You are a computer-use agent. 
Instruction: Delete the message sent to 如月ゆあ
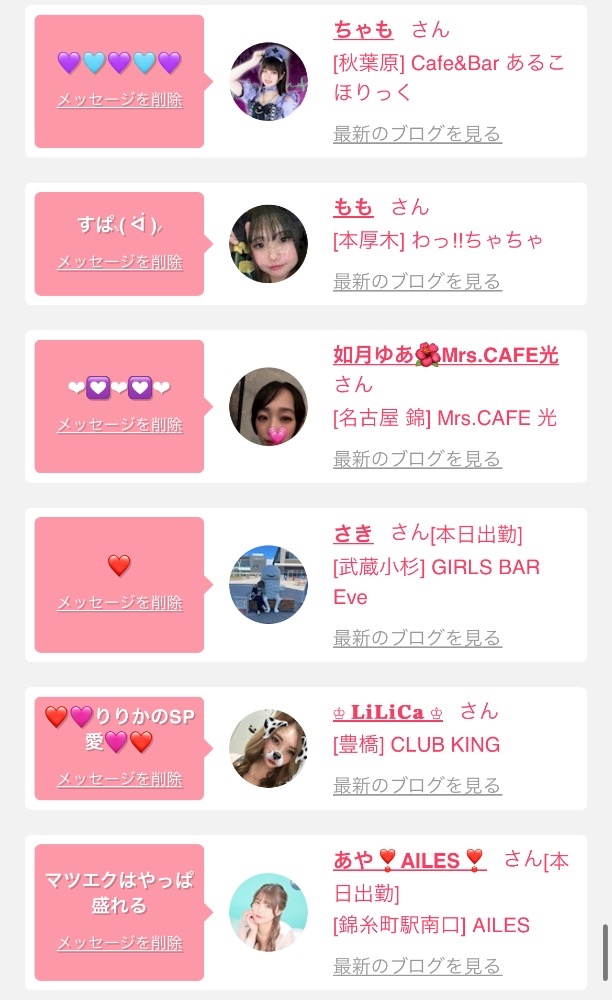click(120, 424)
